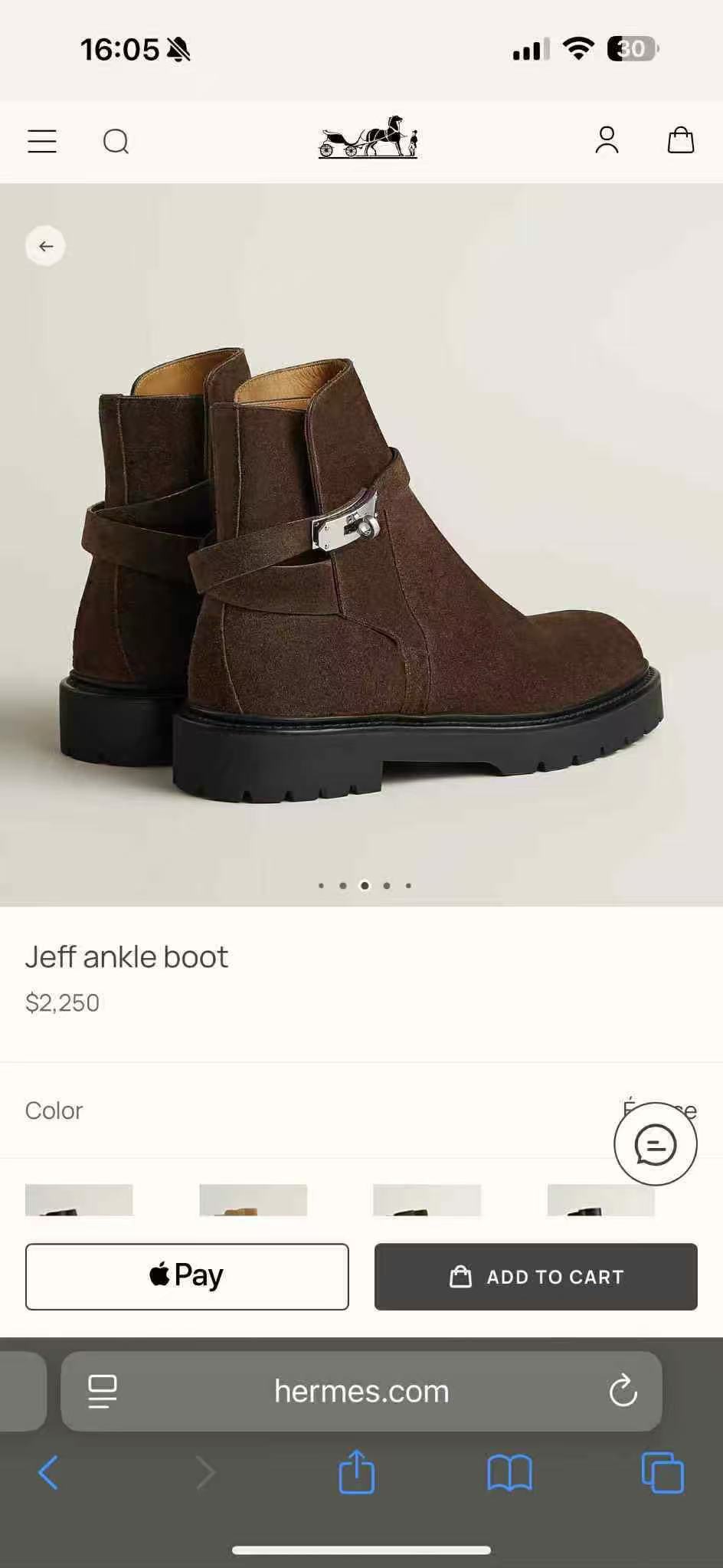
Task: Reload the page
Action: (x=623, y=1391)
